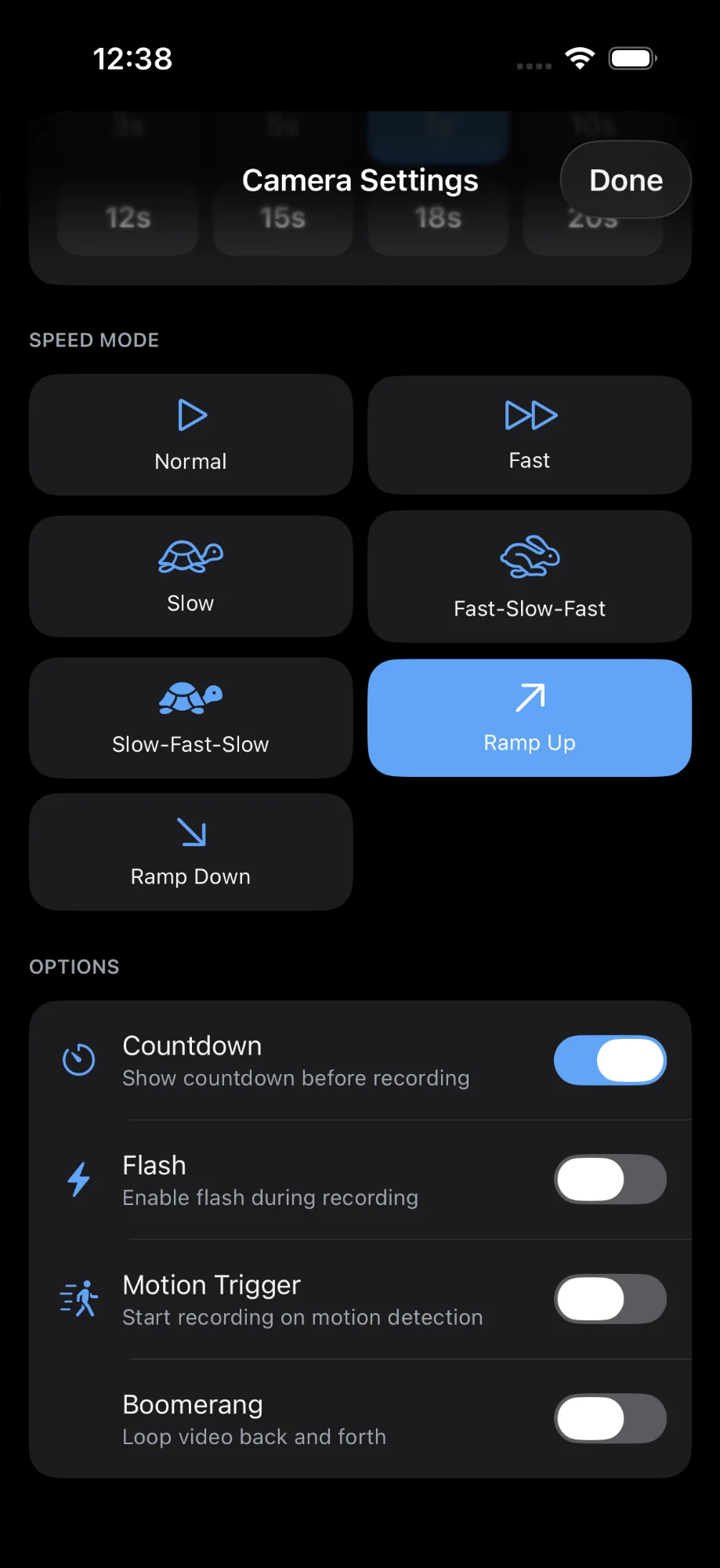Select the Fast speed mode card
The image size is (720, 1568).
(530, 435)
